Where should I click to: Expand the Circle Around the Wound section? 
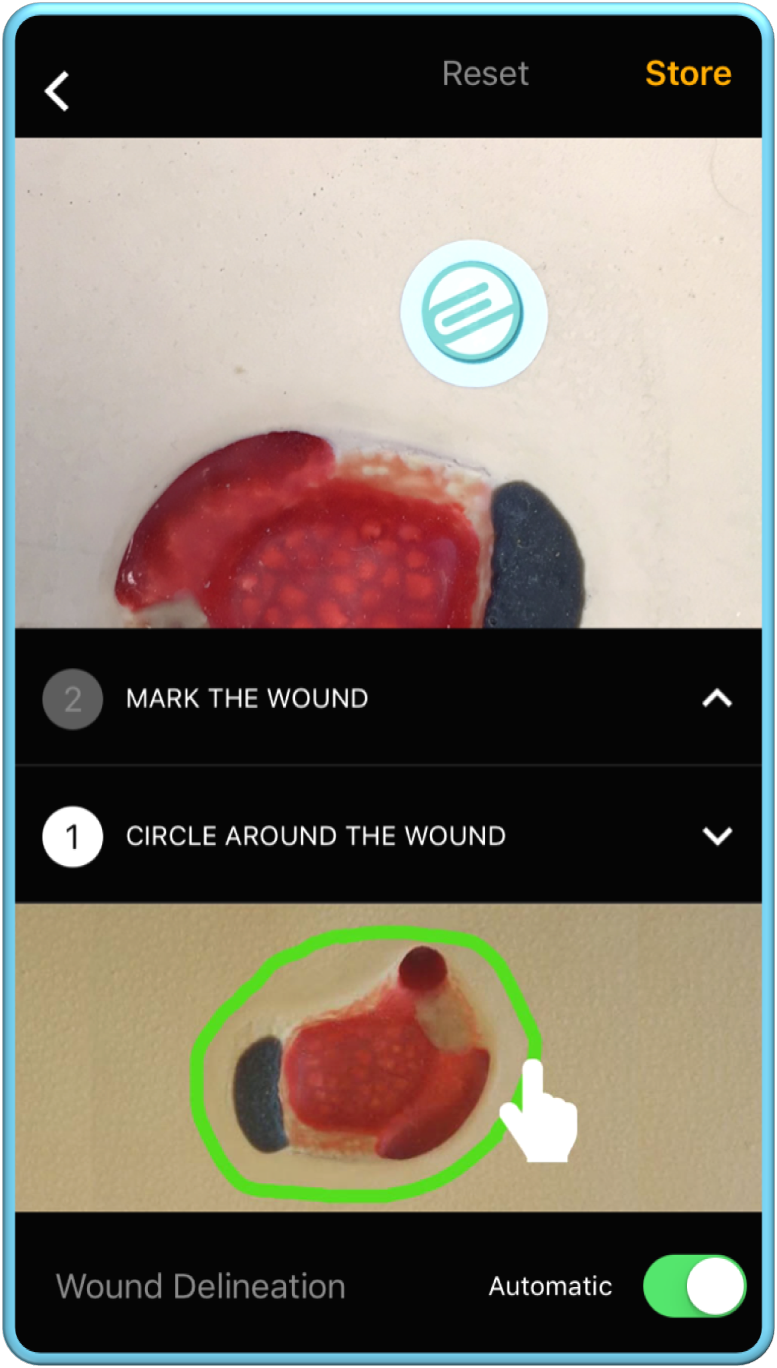tap(717, 836)
